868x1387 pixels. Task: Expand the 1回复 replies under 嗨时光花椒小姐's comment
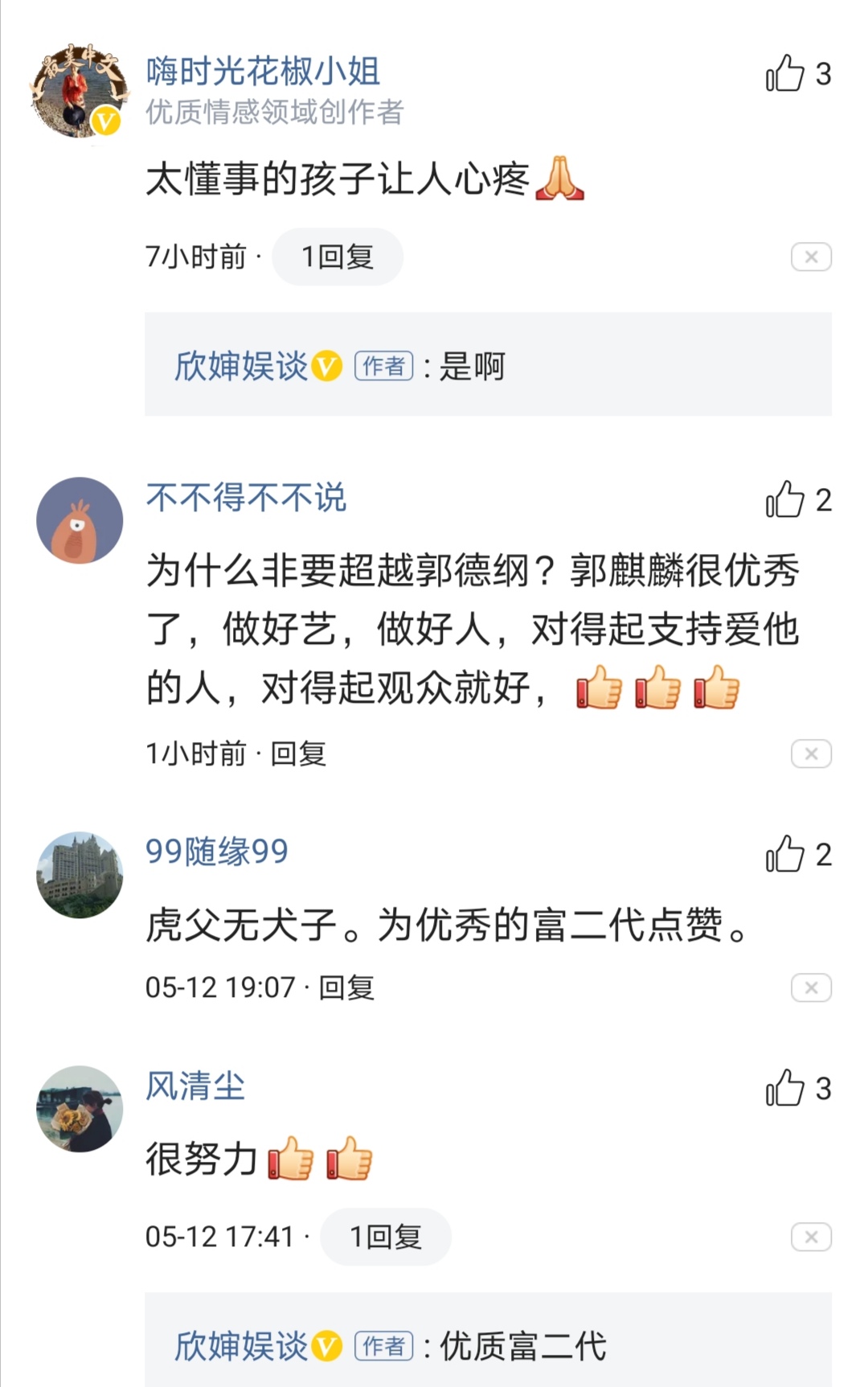336,256
